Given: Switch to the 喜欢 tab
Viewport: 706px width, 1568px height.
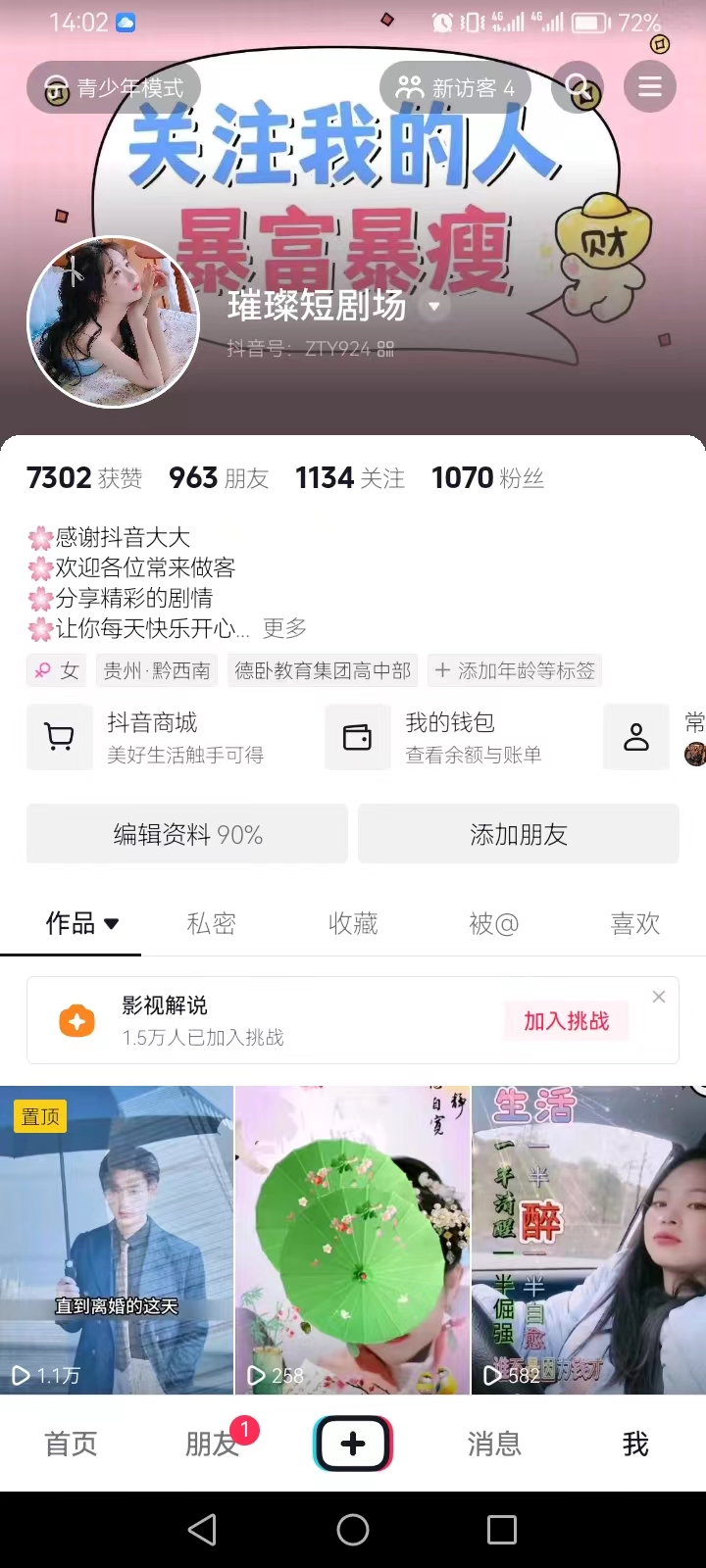Looking at the screenshot, I should click(635, 923).
